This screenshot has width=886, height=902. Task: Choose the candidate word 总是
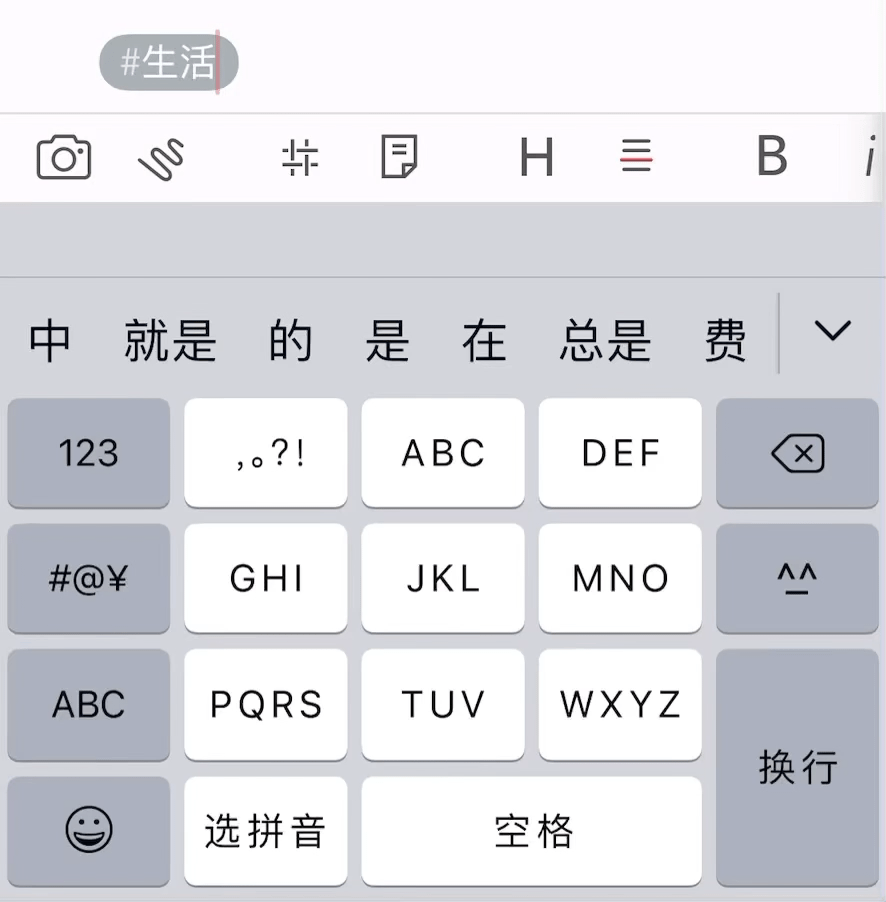[x=605, y=341]
